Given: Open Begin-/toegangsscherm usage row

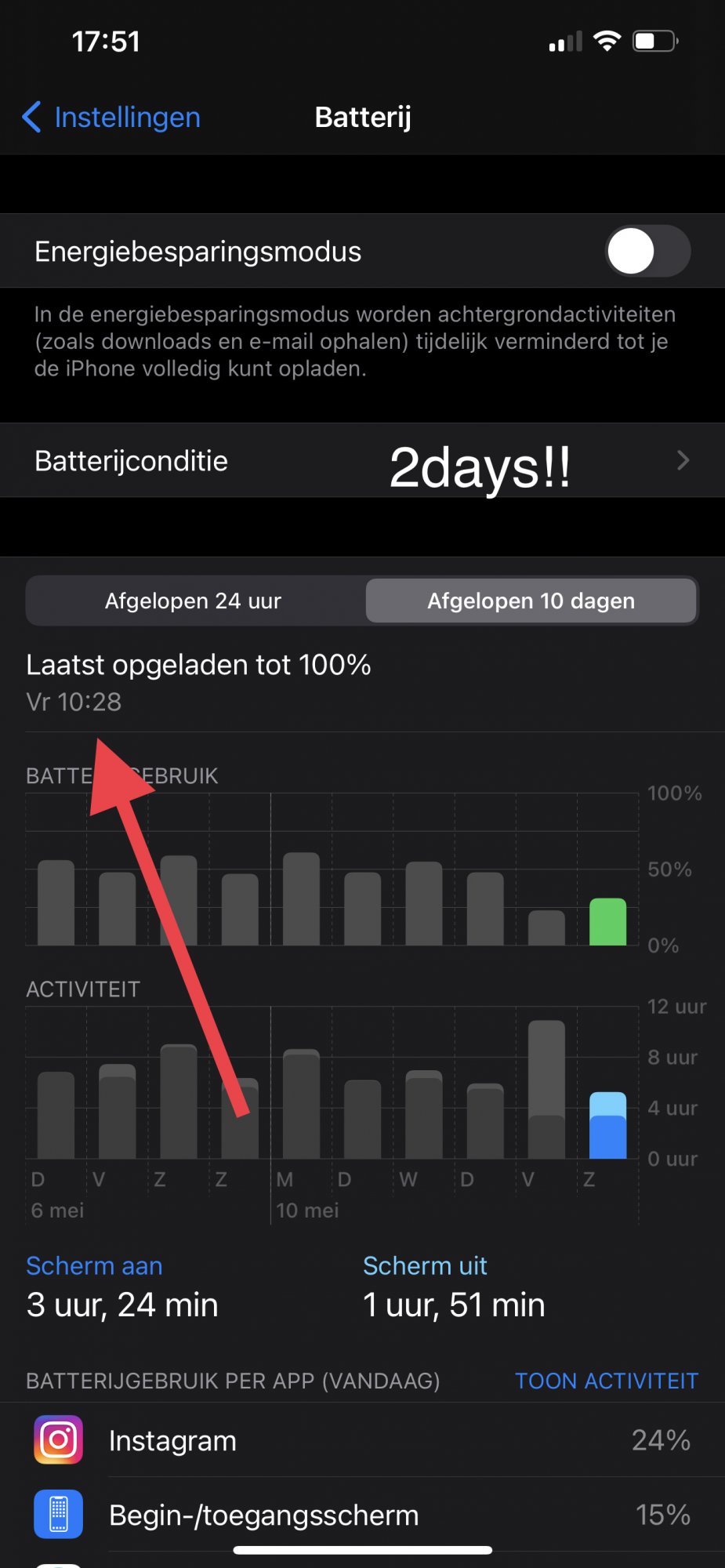Looking at the screenshot, I should tap(362, 1515).
